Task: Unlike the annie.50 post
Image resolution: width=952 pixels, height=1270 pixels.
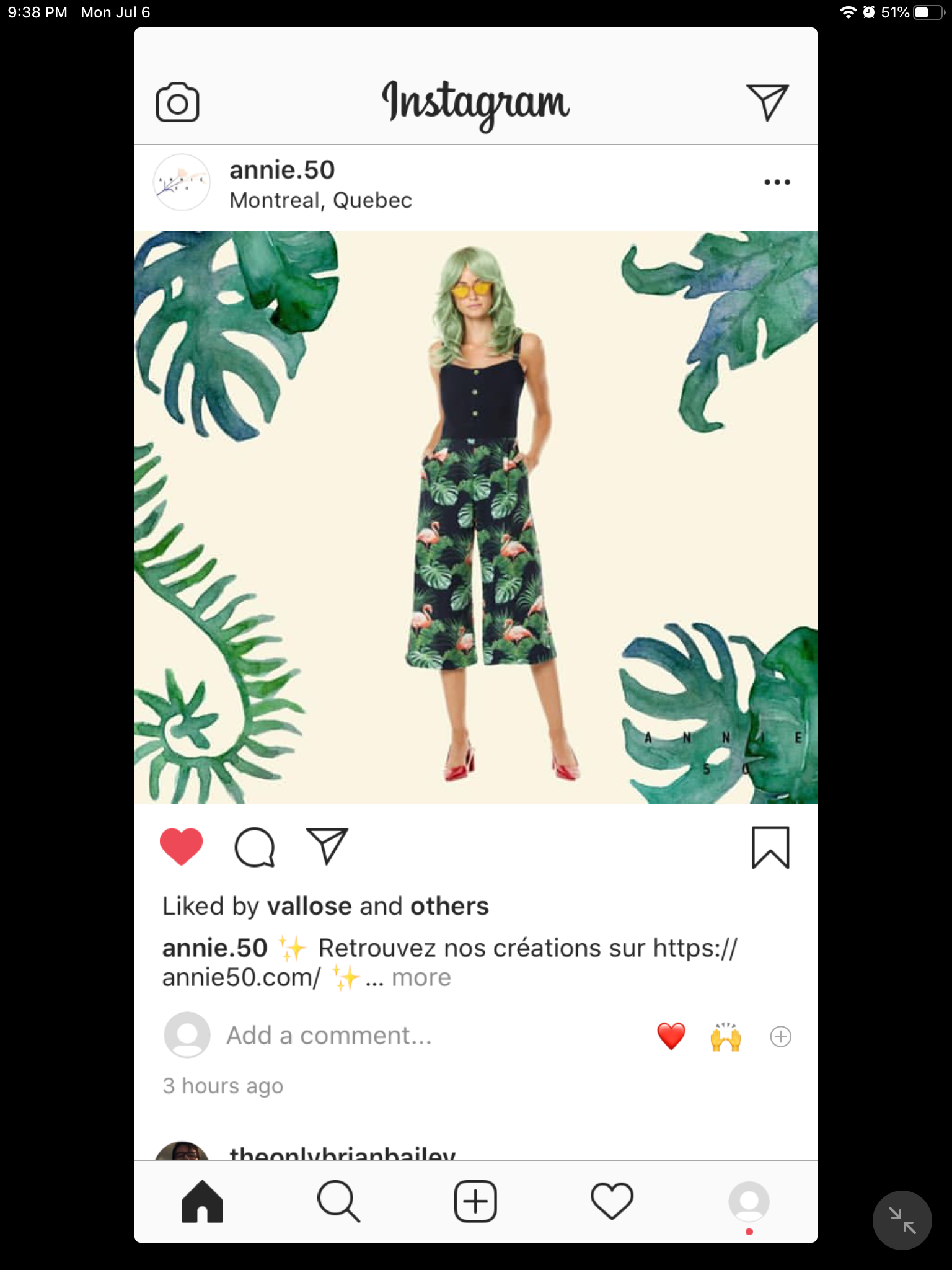Action: (x=182, y=846)
